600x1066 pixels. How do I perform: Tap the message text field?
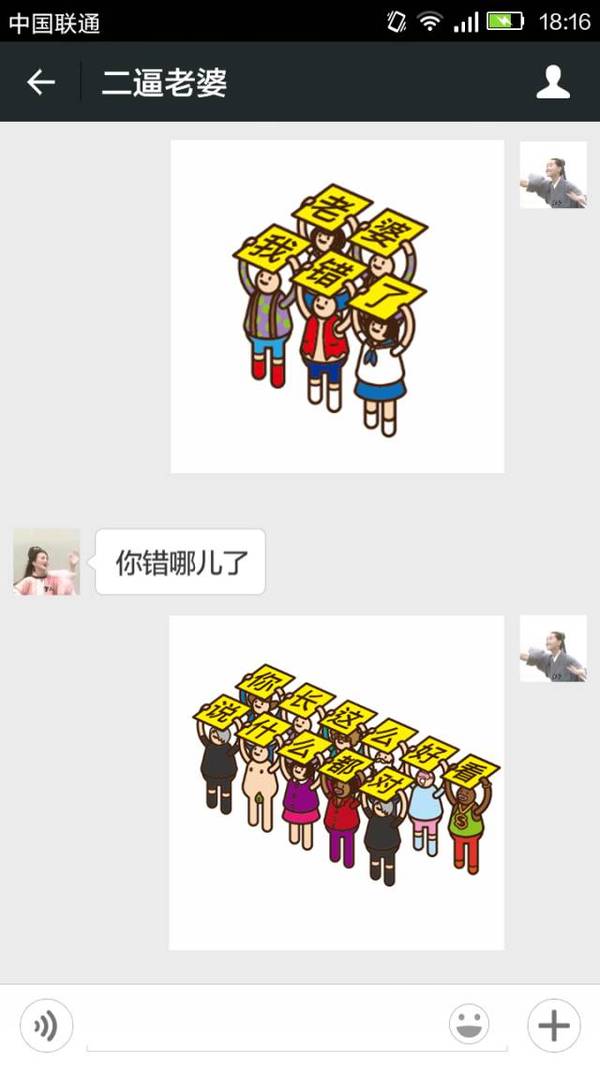(265, 1028)
